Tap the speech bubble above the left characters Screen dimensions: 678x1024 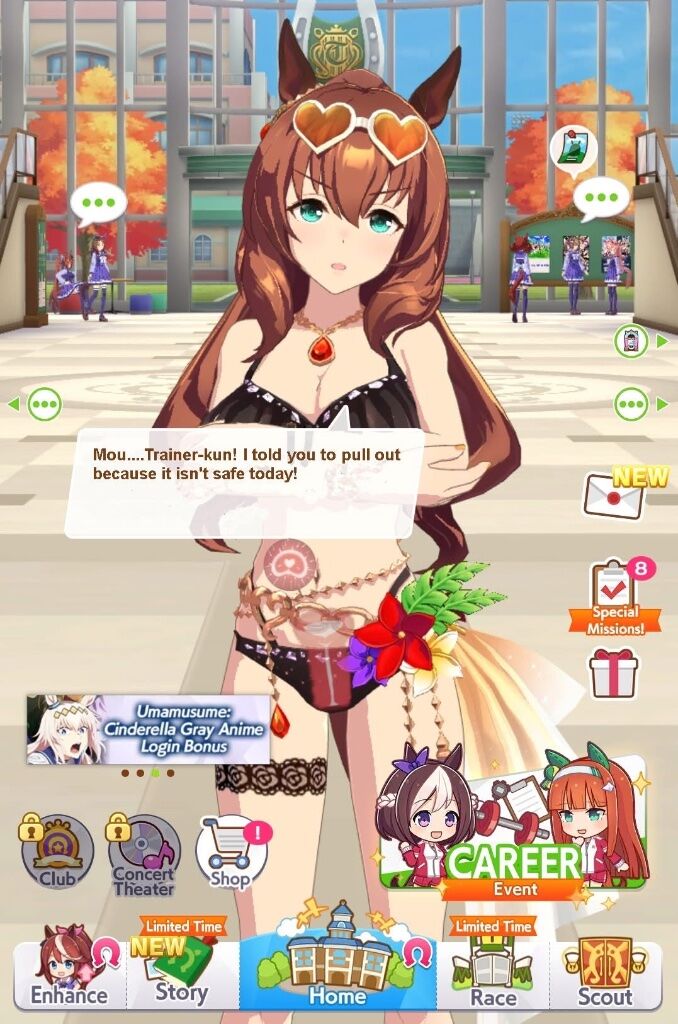[x=98, y=203]
